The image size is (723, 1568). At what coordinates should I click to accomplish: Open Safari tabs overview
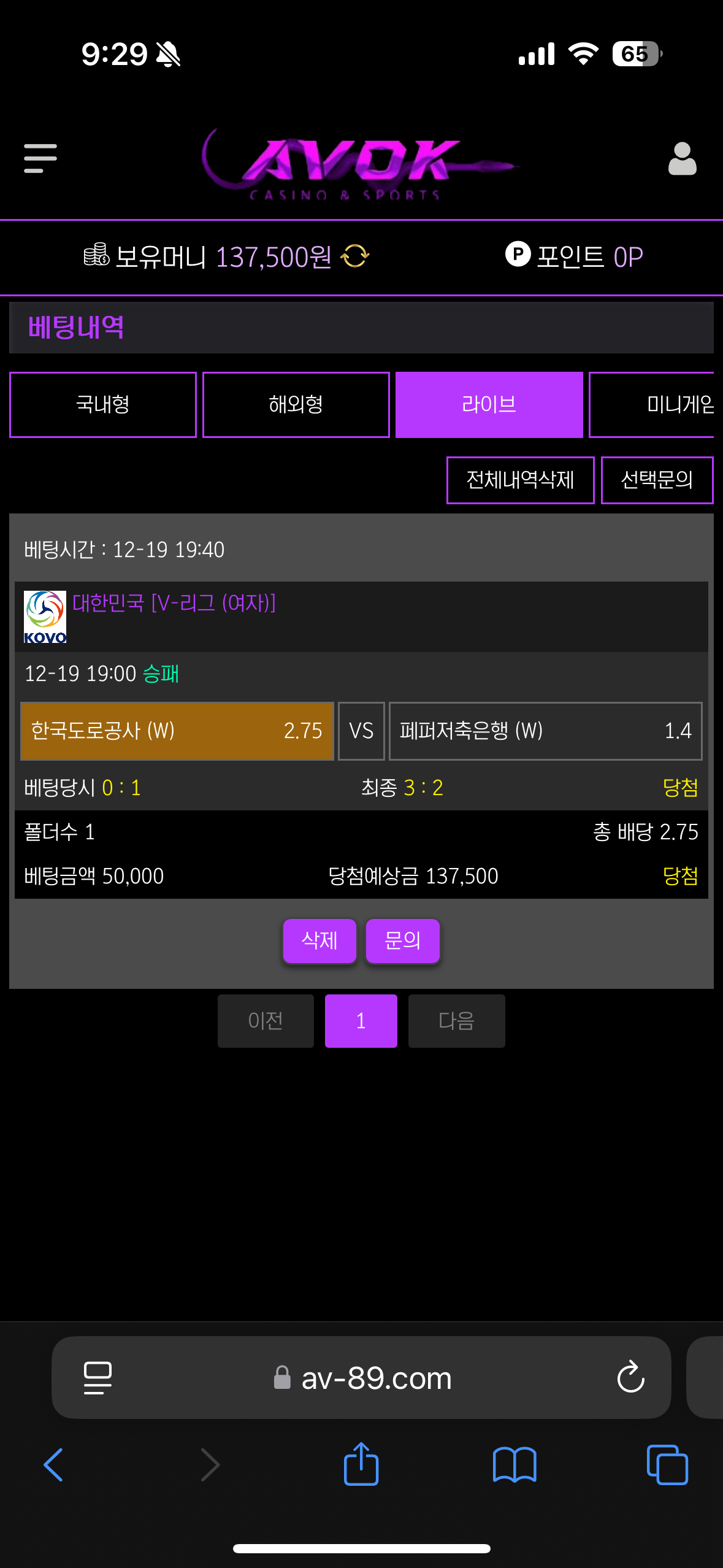(667, 1465)
